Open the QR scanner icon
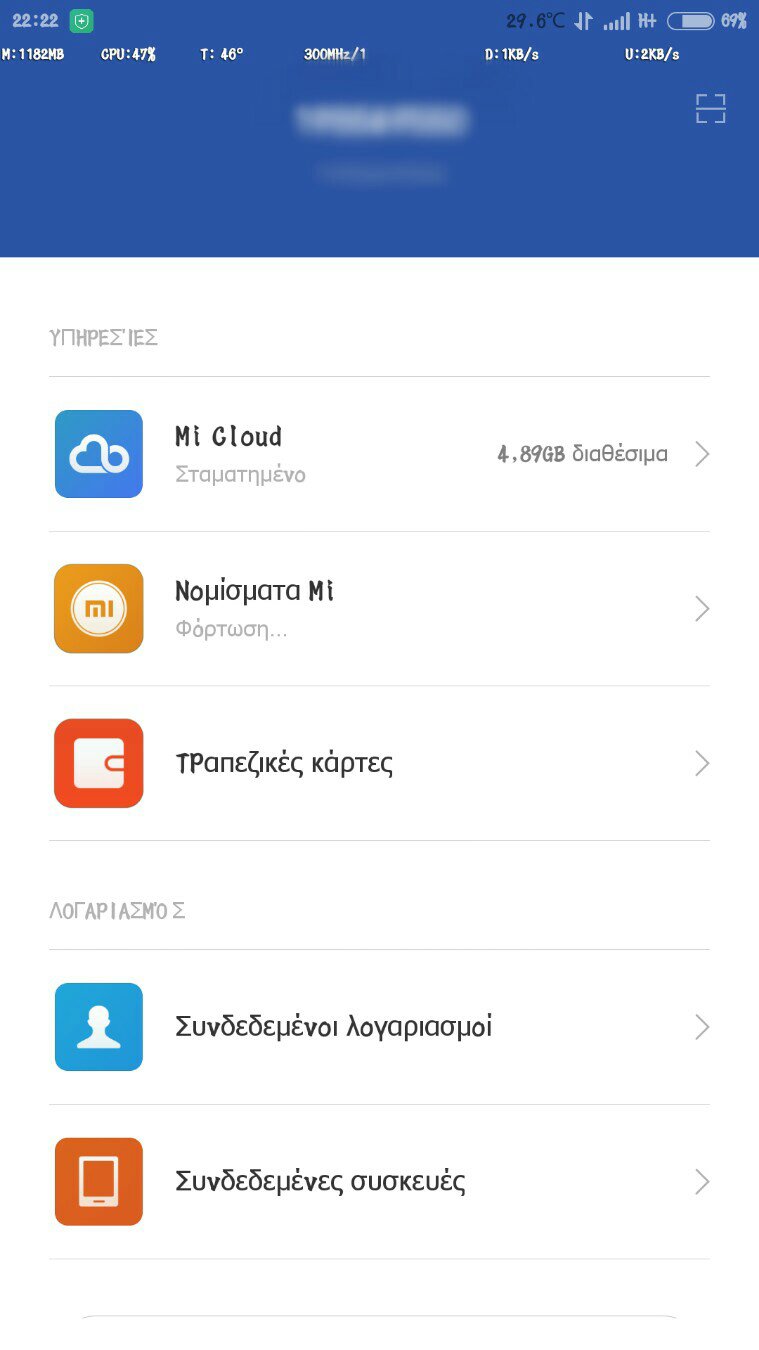This screenshot has height=1350, width=759. (x=710, y=109)
